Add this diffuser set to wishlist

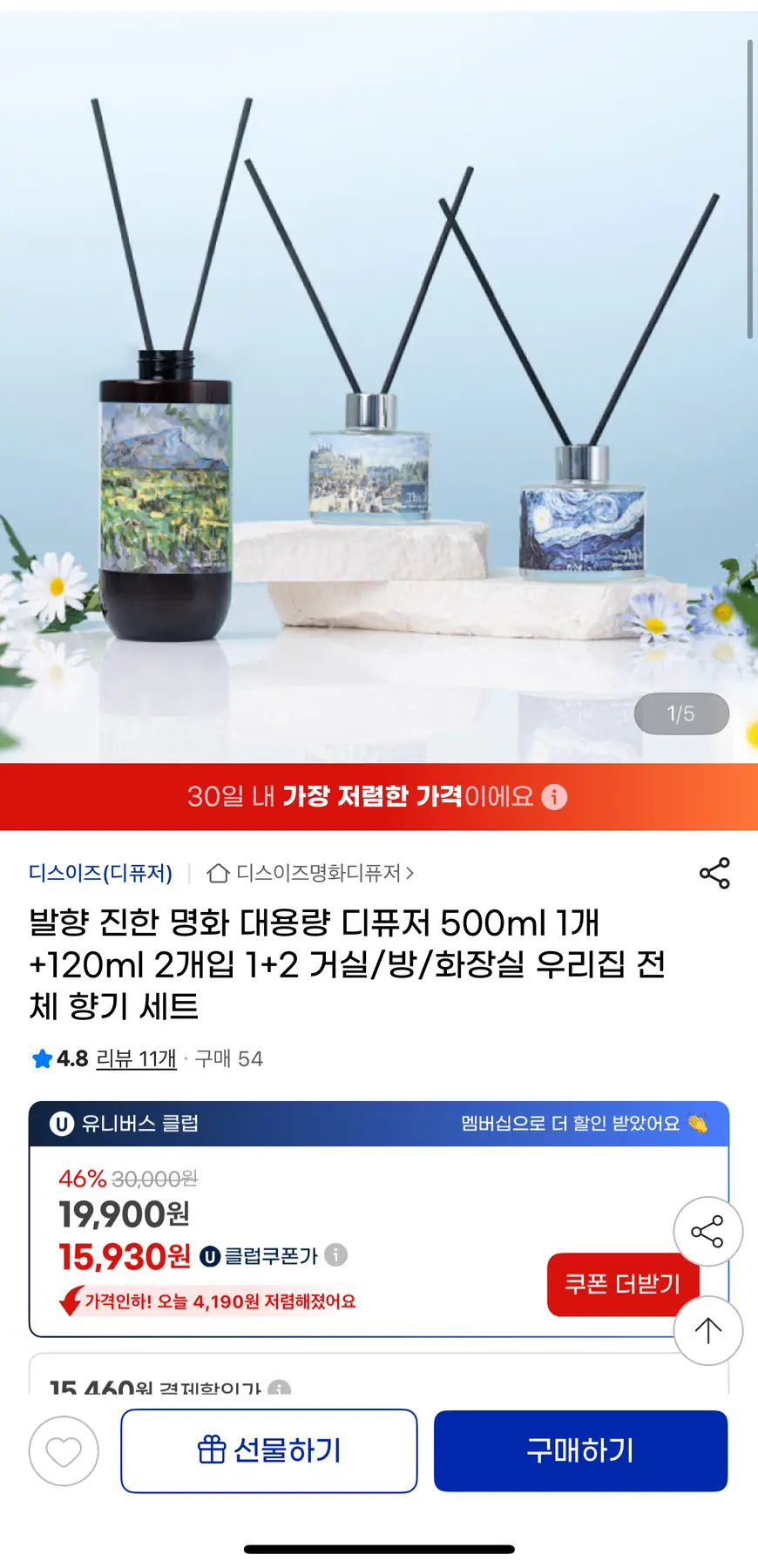(x=64, y=1451)
